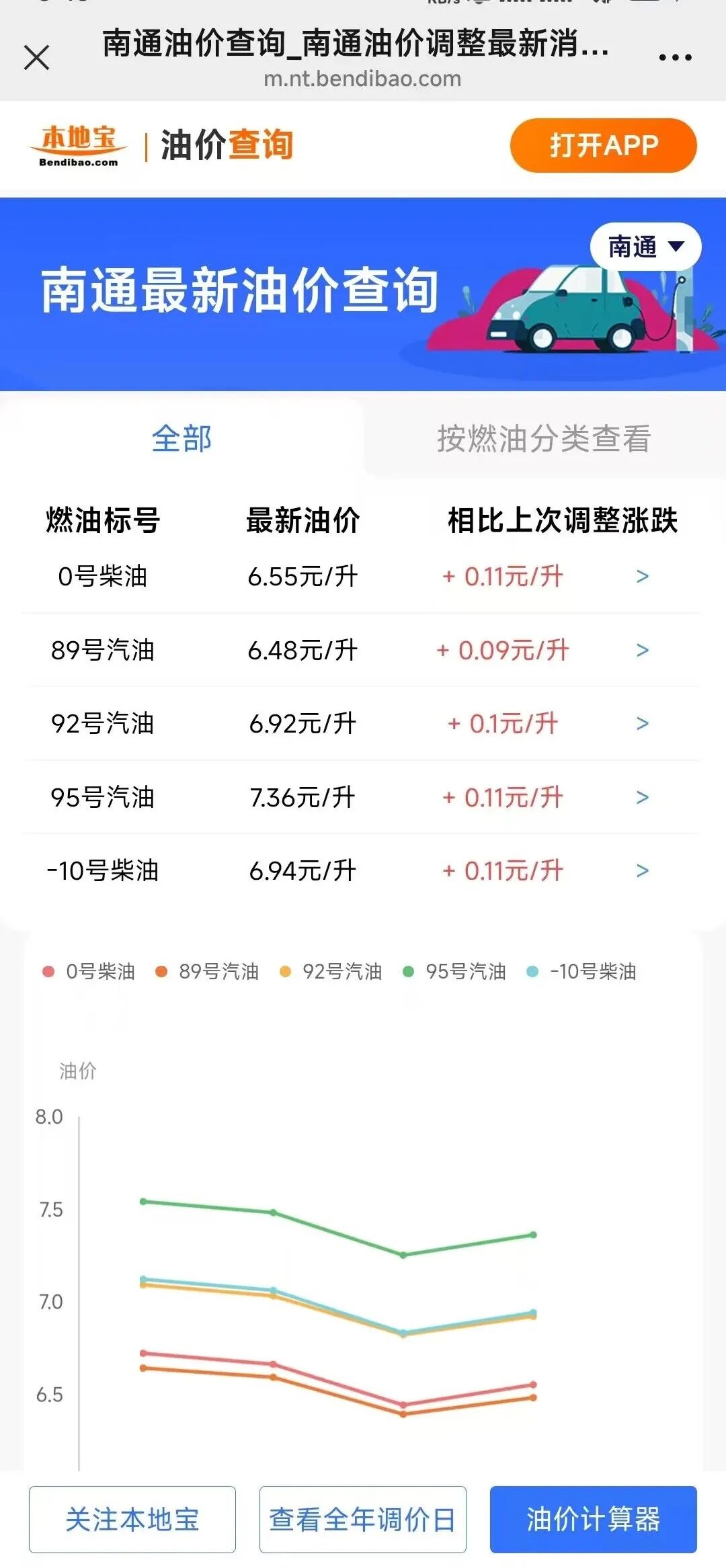This screenshot has height=1568, width=726.
Task: Click the blue arrow next to 95号汽油
Action: click(643, 798)
